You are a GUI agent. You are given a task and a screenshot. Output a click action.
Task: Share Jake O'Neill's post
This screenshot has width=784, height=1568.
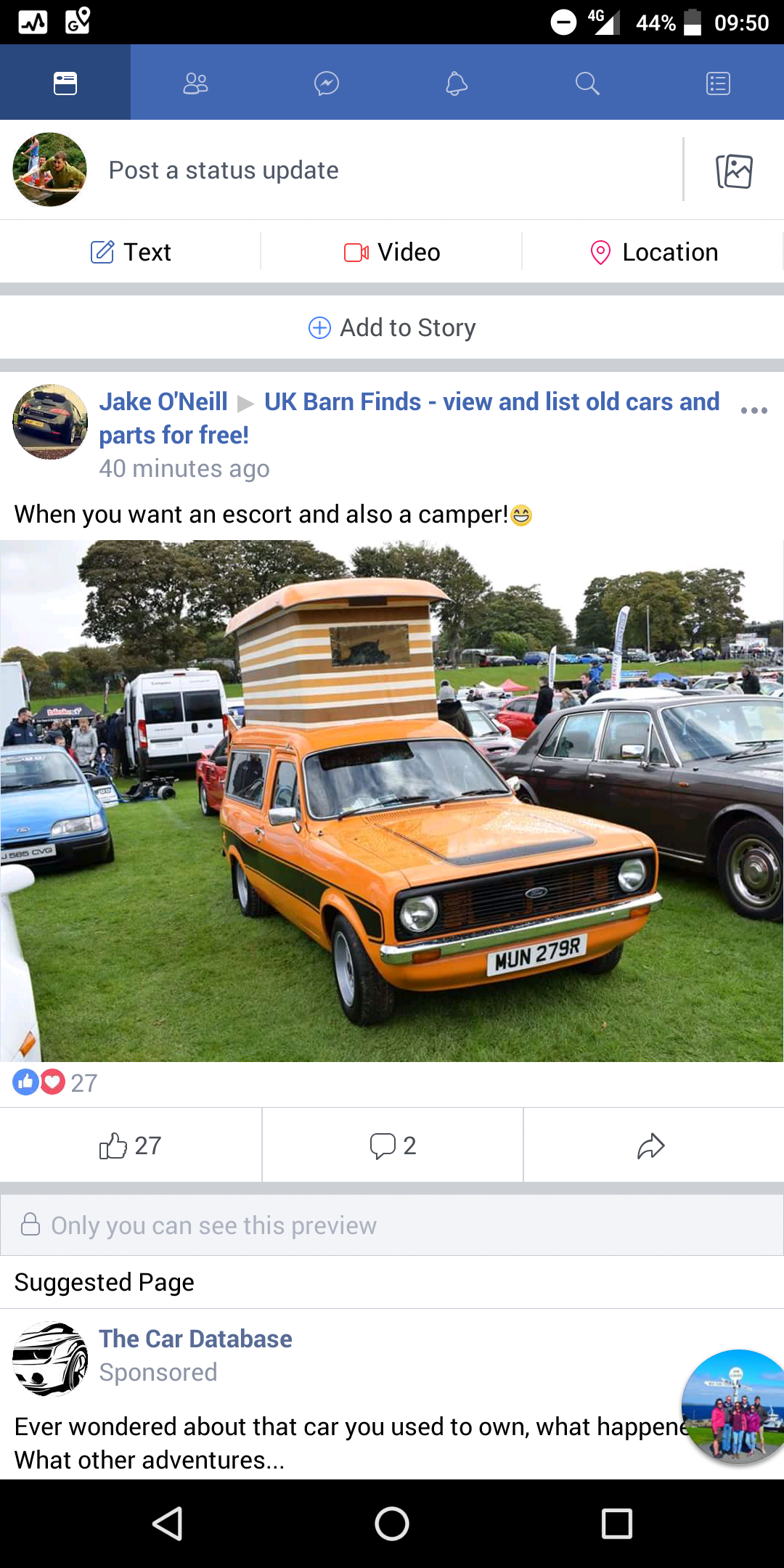652,1146
